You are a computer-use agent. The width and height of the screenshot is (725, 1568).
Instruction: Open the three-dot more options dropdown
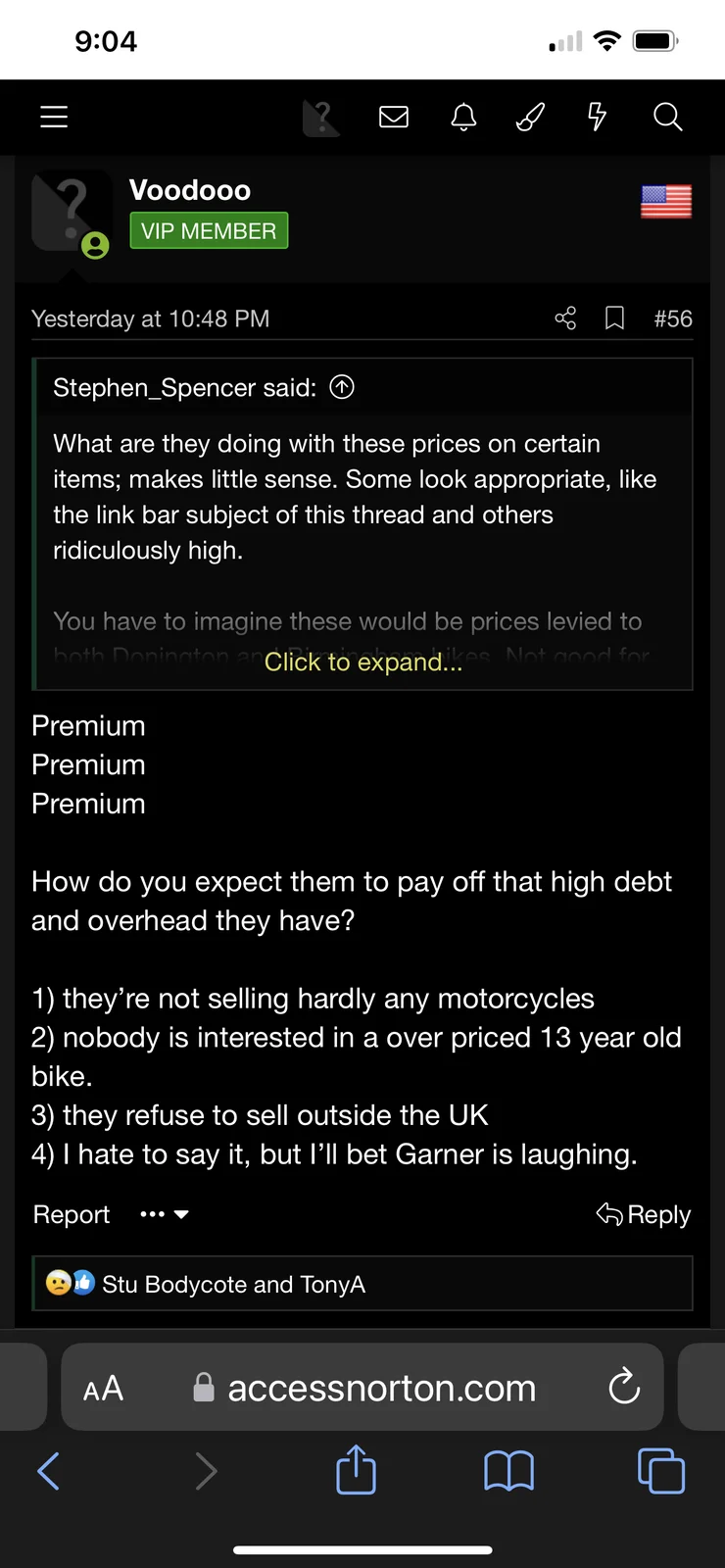(x=164, y=1214)
